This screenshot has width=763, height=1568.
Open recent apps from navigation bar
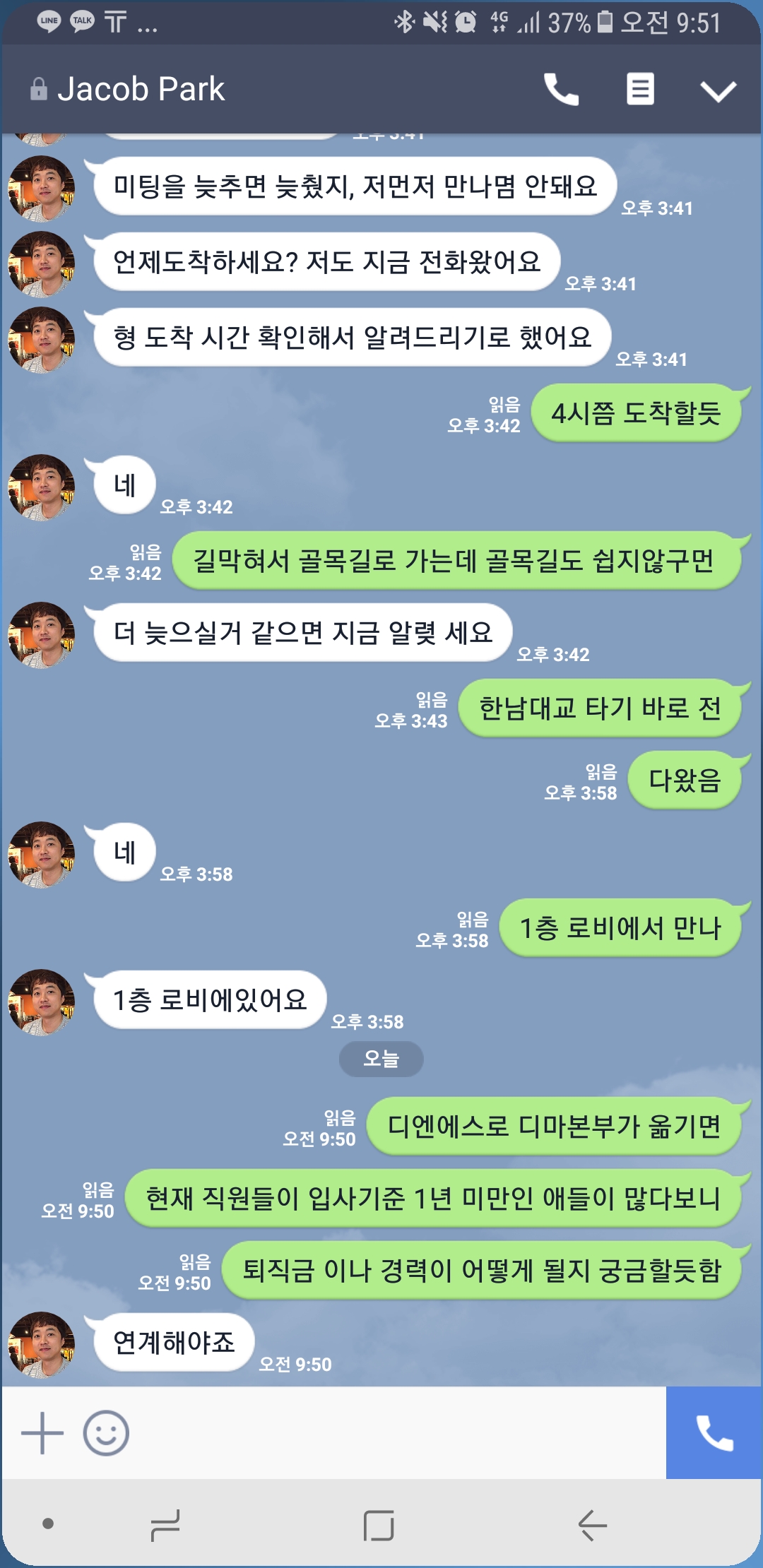coord(166,1525)
